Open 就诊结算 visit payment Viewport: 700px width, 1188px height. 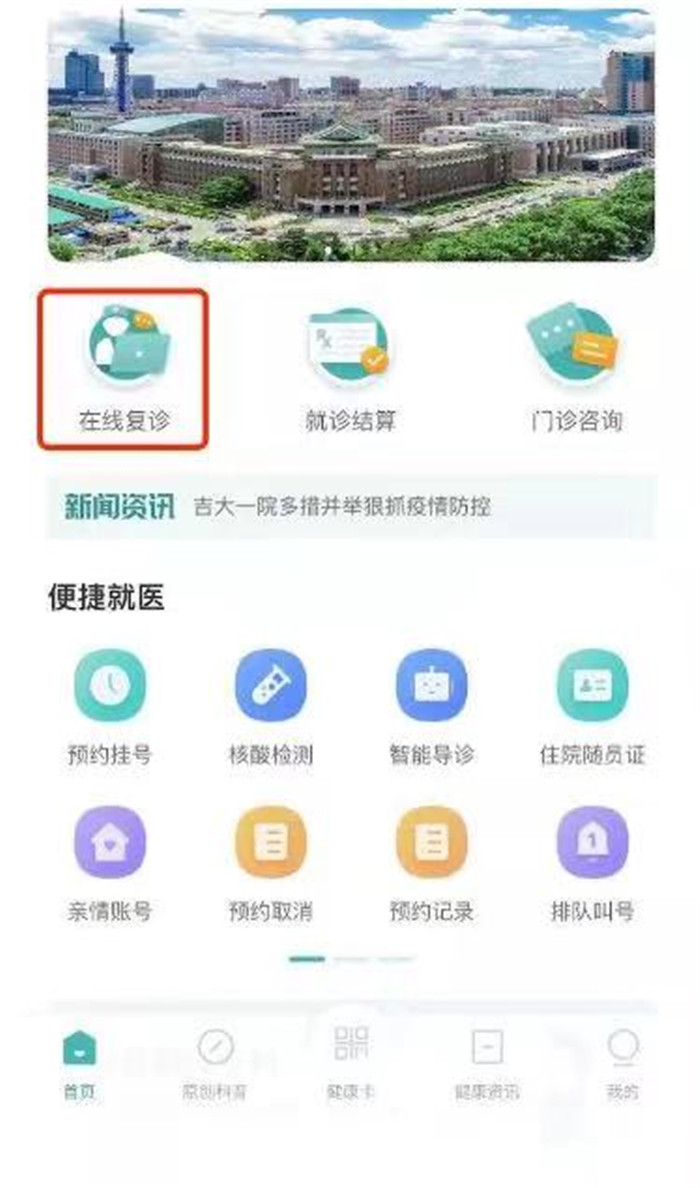(349, 367)
